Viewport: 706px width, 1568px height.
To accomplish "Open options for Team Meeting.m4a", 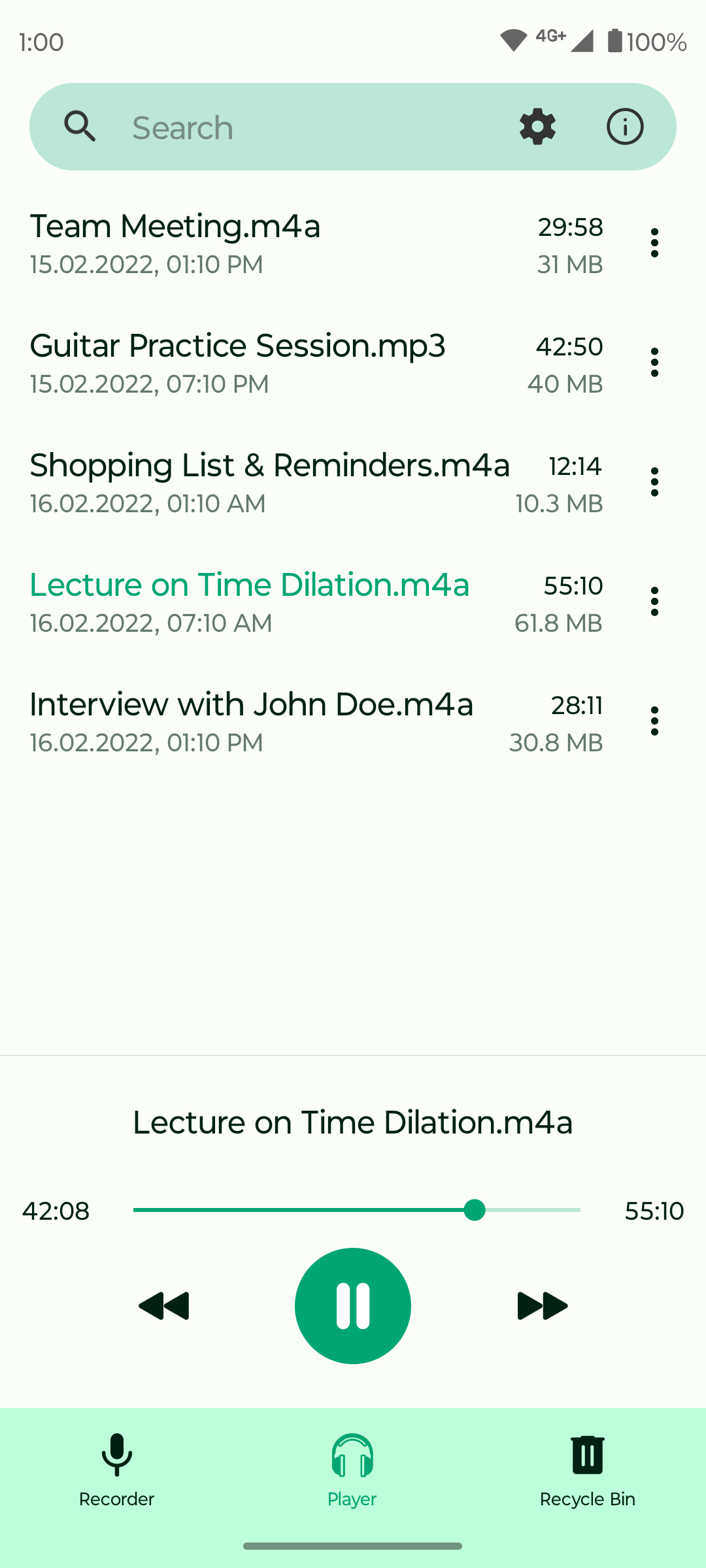I will coord(654,243).
